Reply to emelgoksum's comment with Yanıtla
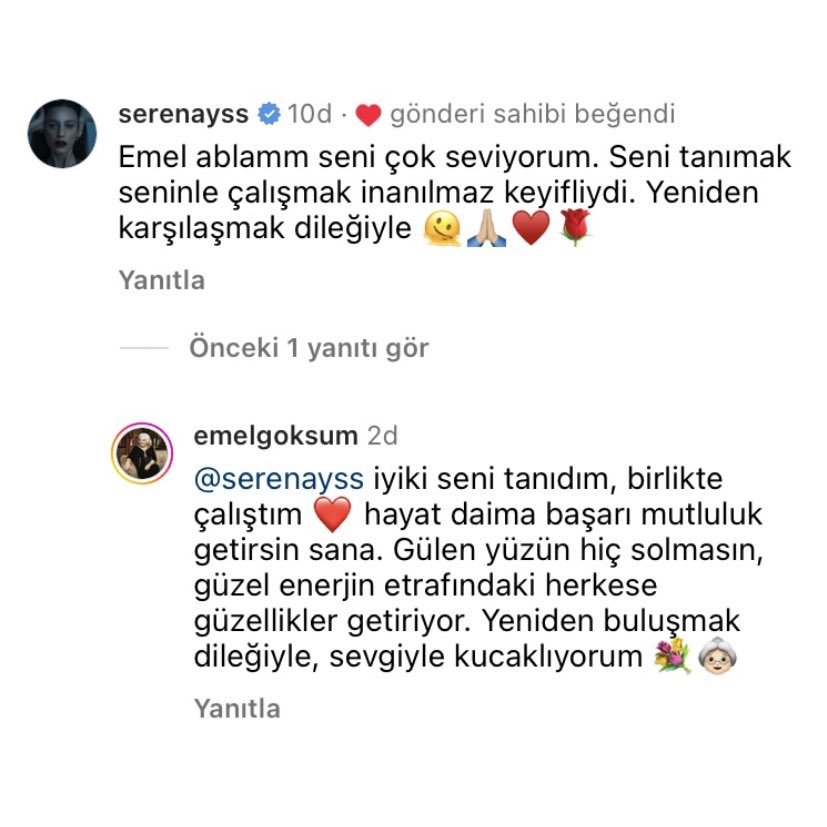The width and height of the screenshot is (827, 827). [237, 708]
